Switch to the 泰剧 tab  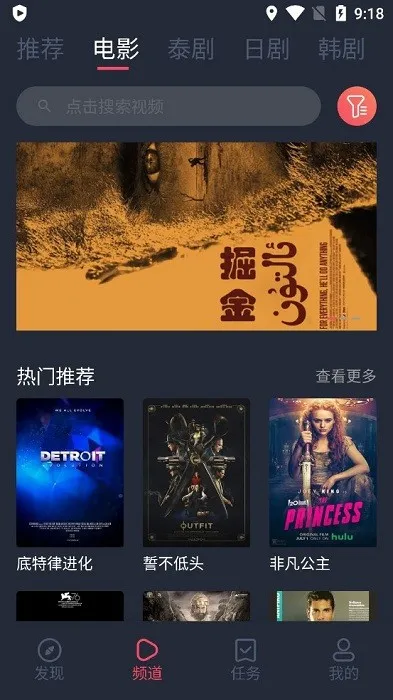click(191, 49)
